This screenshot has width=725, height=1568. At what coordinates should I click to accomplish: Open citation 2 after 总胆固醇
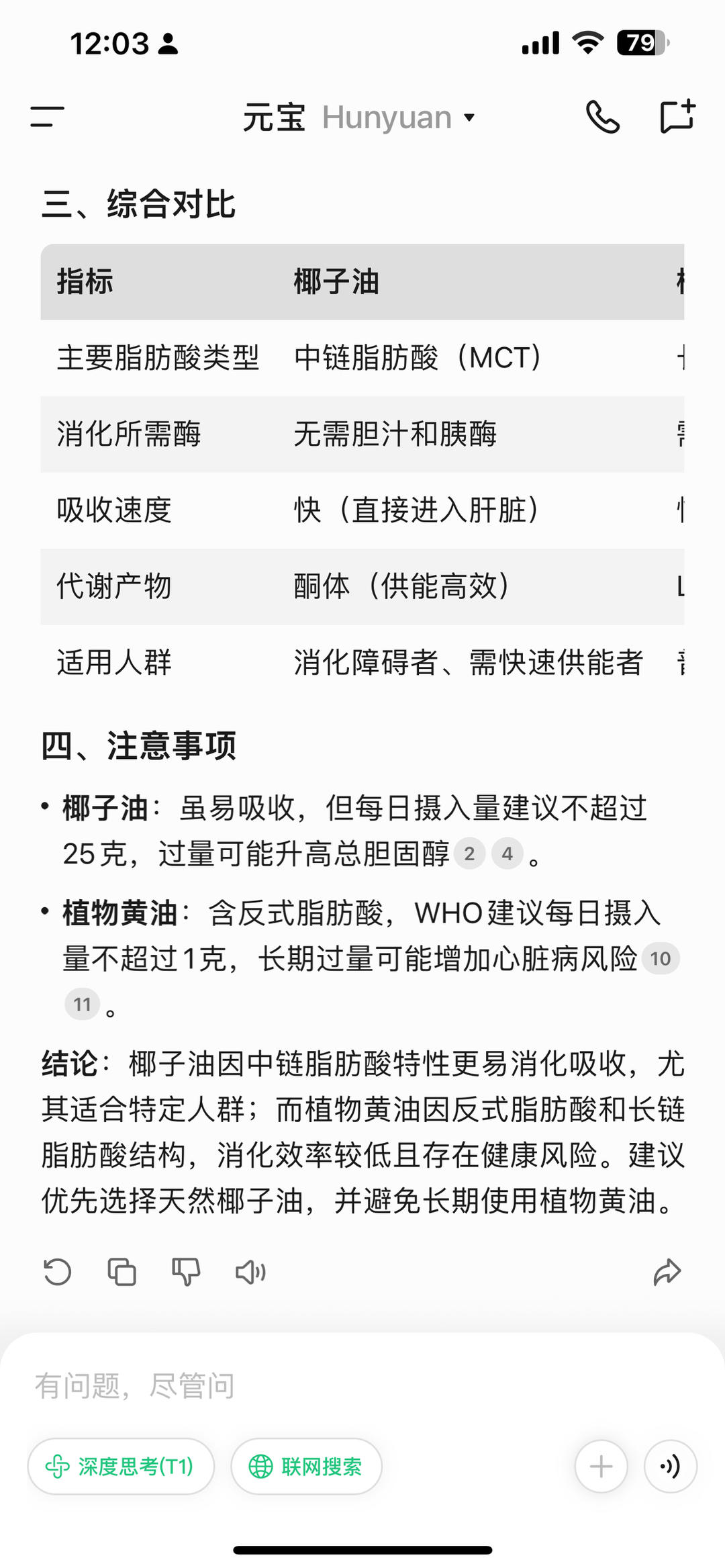469,854
